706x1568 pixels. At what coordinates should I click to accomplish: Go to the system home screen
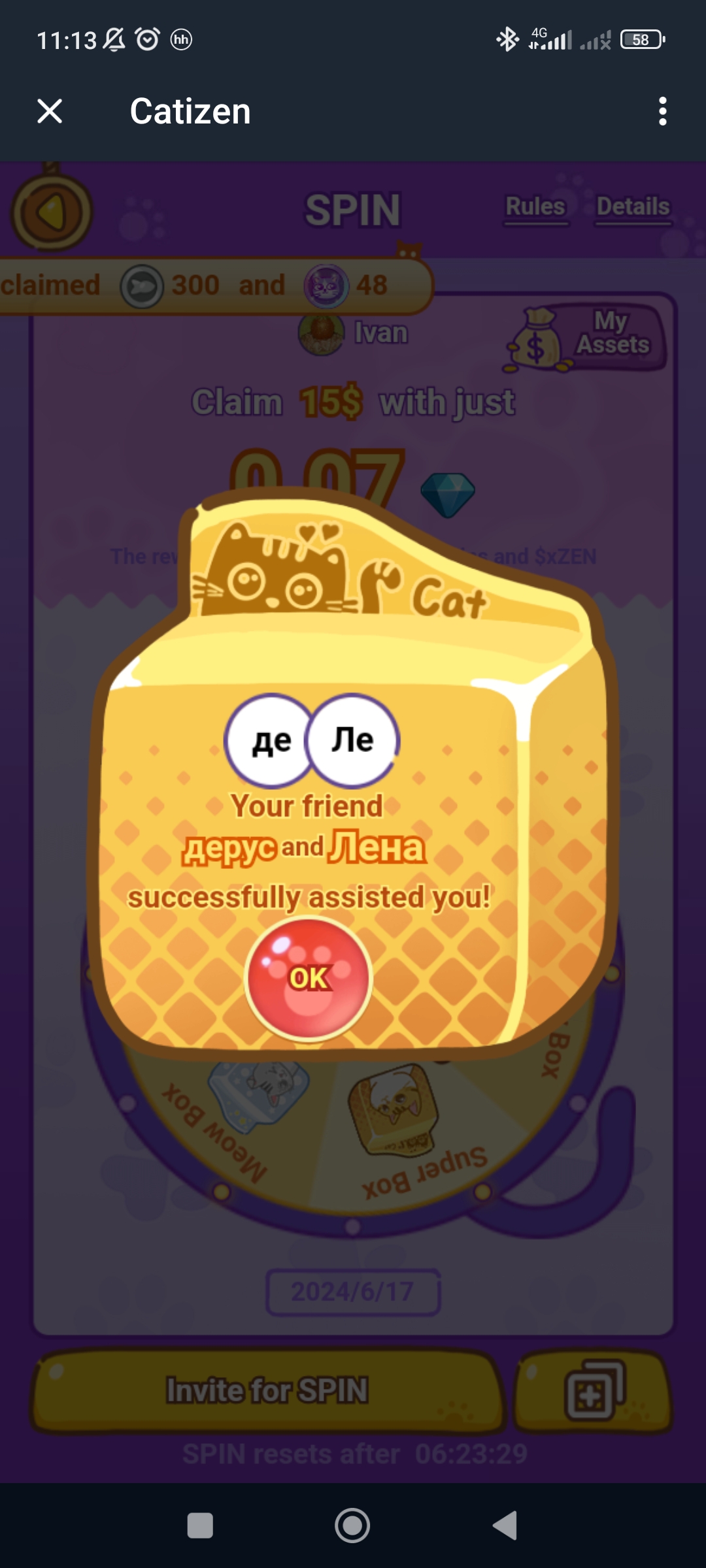click(x=352, y=1526)
